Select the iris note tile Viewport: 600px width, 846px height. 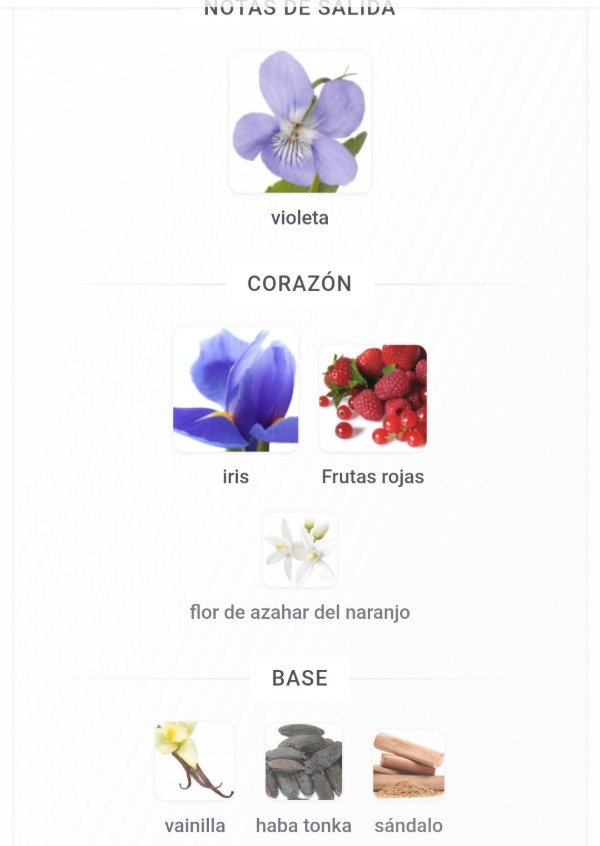[236, 390]
